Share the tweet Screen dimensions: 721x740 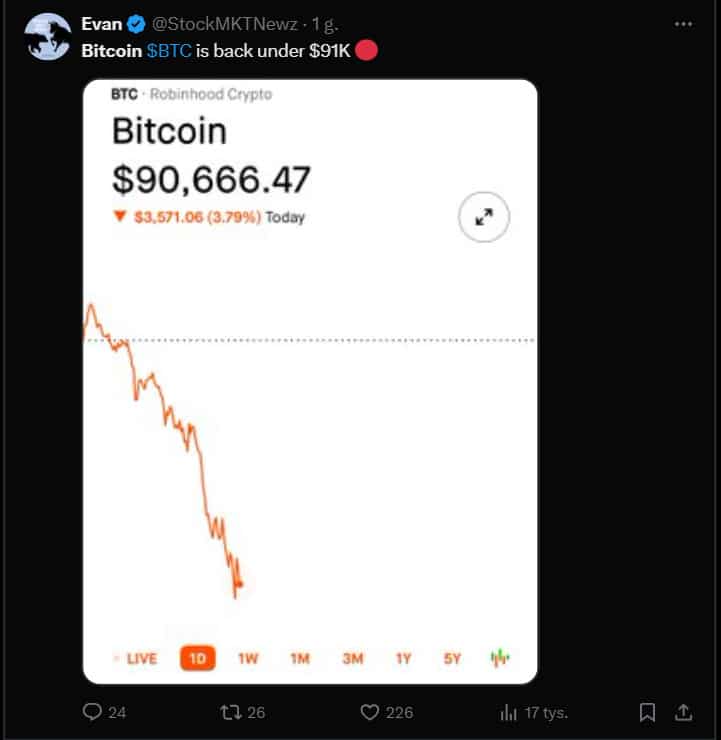684,713
